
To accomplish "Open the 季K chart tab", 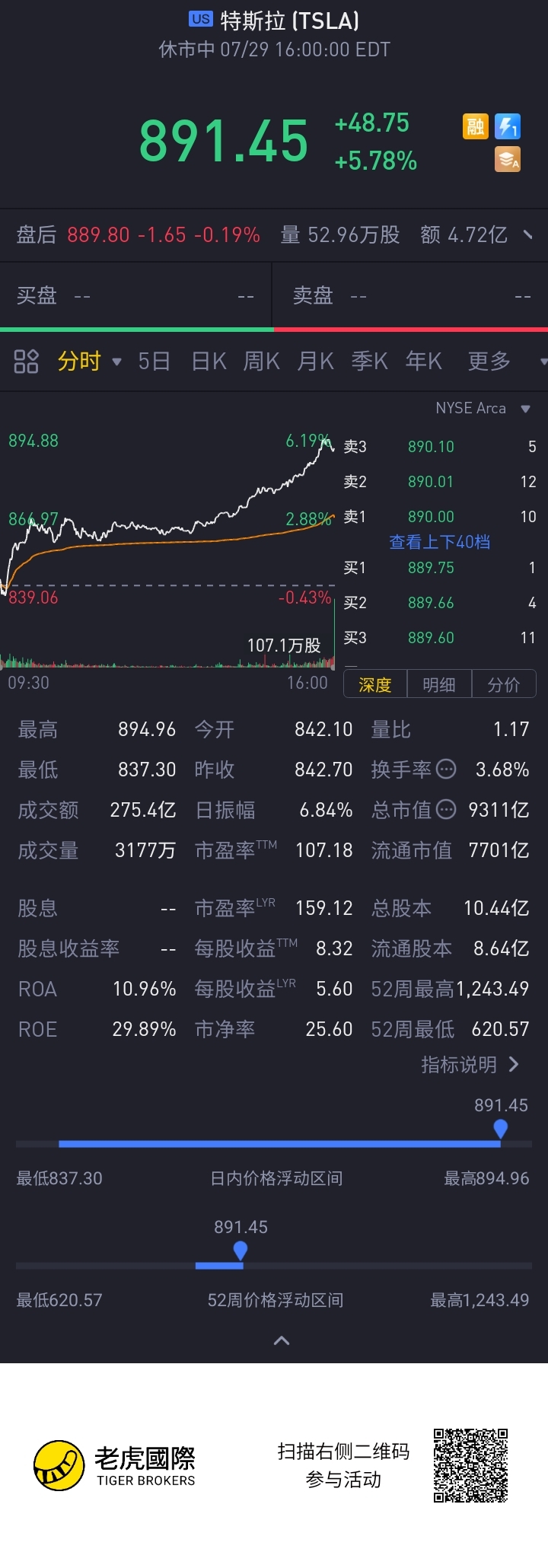I will click(369, 362).
